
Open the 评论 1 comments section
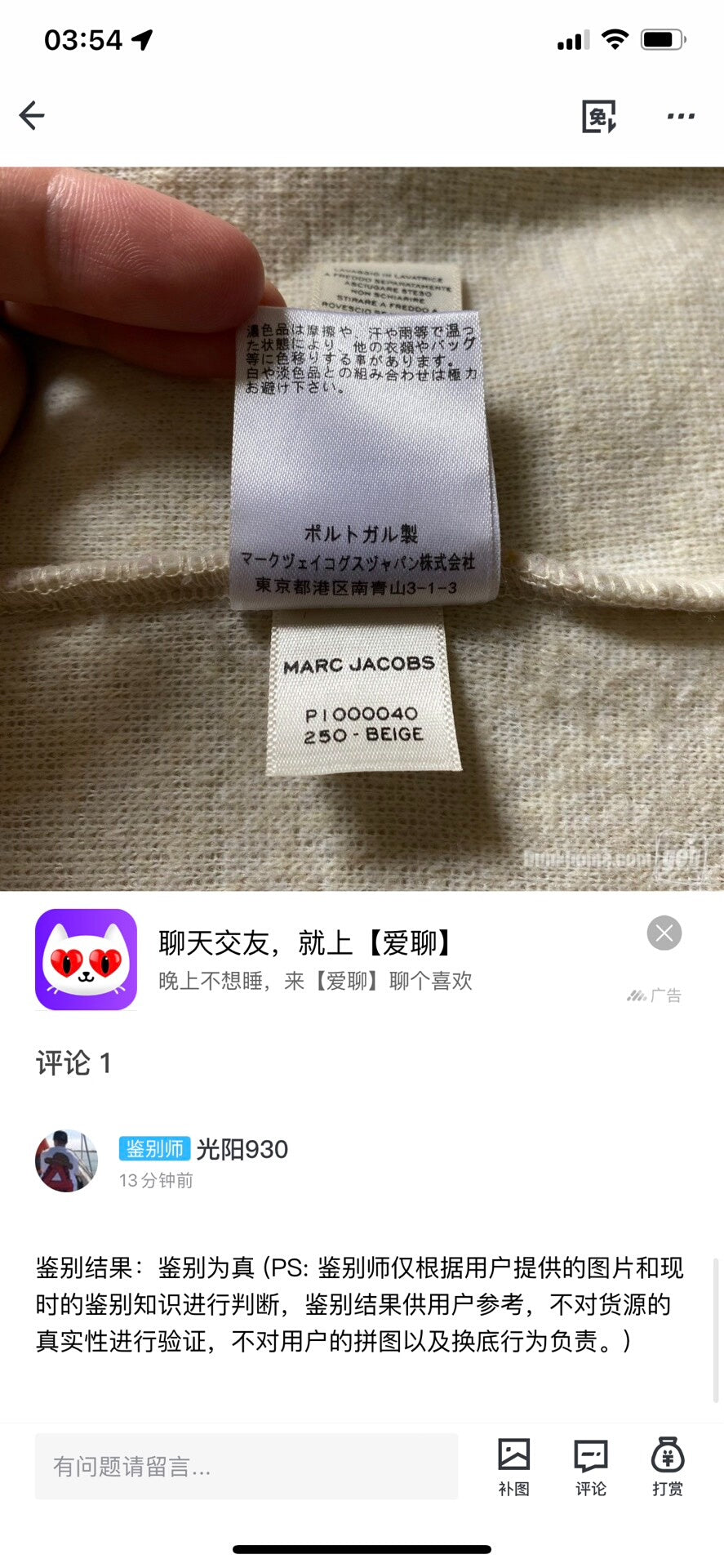(73, 1063)
